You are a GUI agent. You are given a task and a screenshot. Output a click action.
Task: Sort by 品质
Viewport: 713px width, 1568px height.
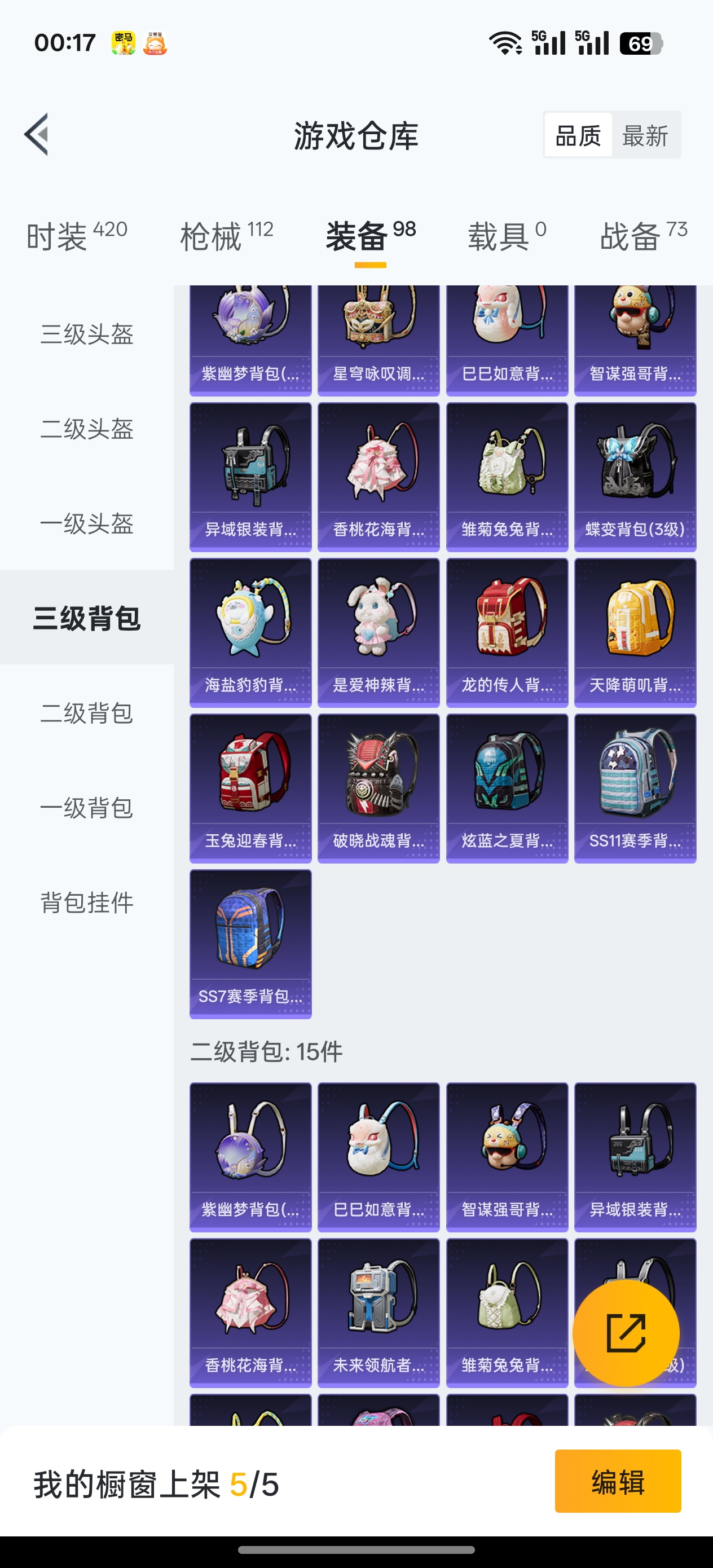578,135
